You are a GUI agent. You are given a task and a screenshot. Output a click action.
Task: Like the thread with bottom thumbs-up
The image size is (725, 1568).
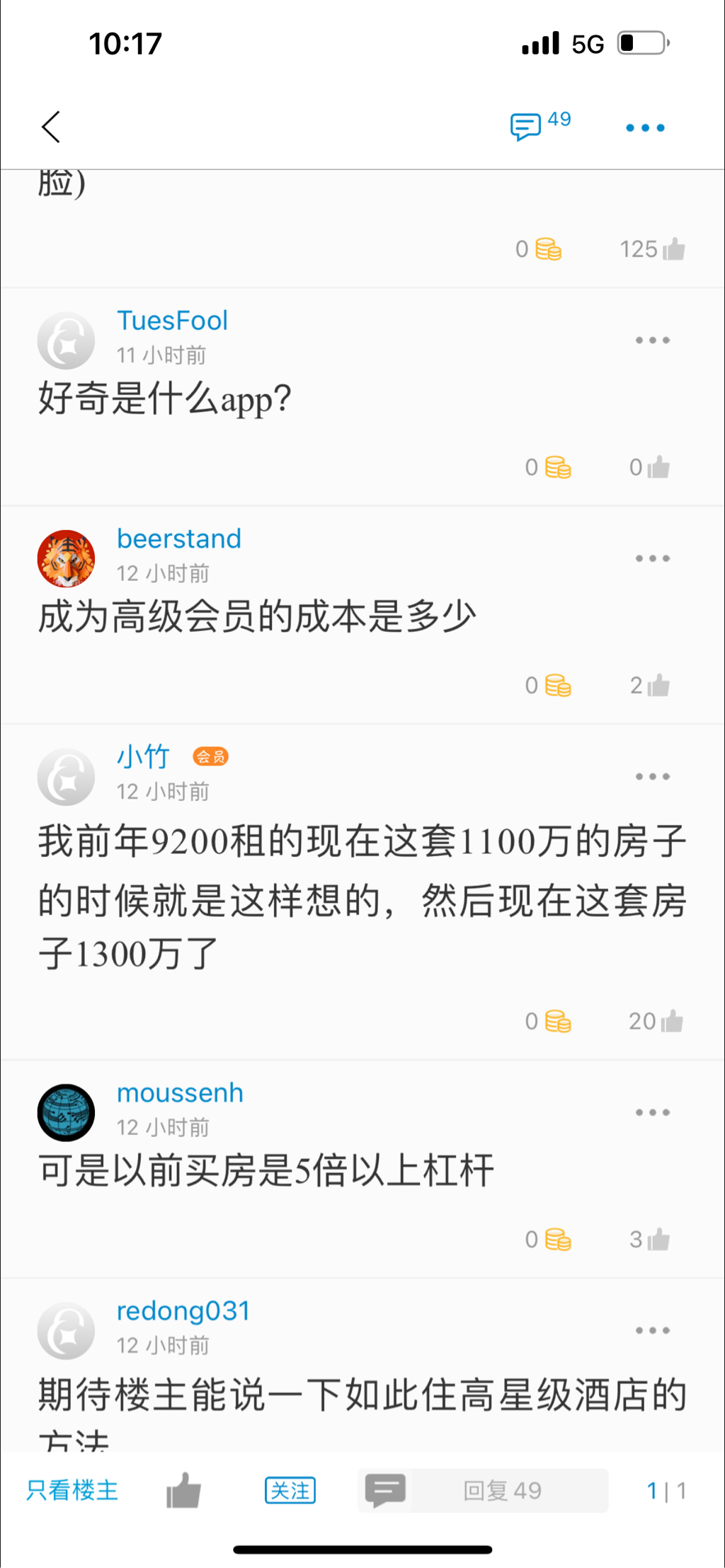click(x=183, y=1490)
